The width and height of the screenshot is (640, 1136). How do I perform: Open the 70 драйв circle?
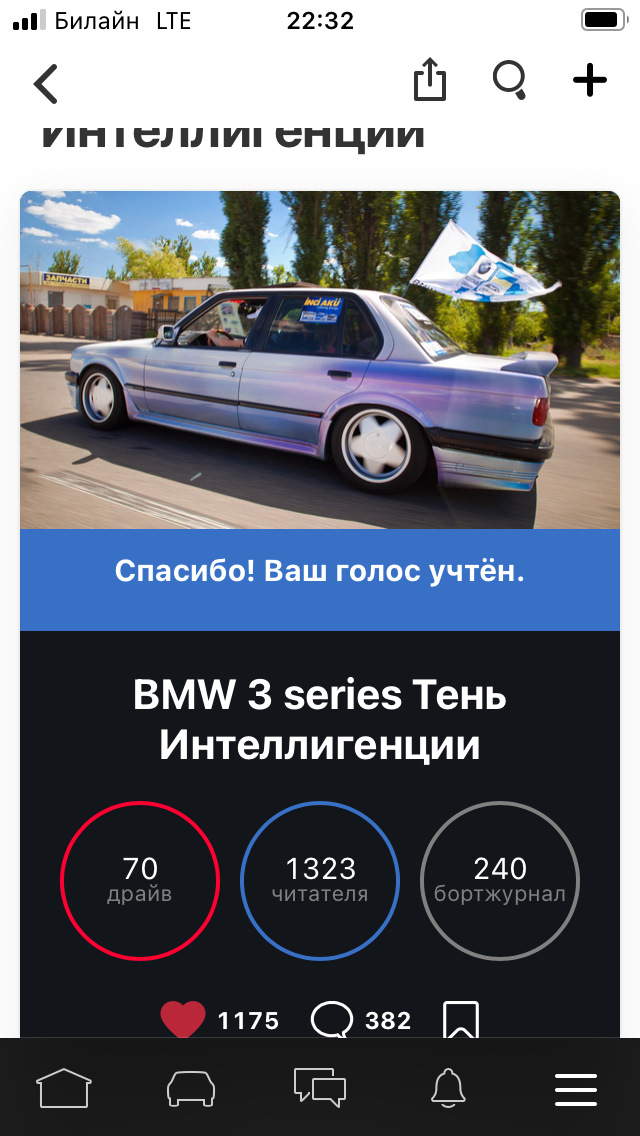[140, 880]
